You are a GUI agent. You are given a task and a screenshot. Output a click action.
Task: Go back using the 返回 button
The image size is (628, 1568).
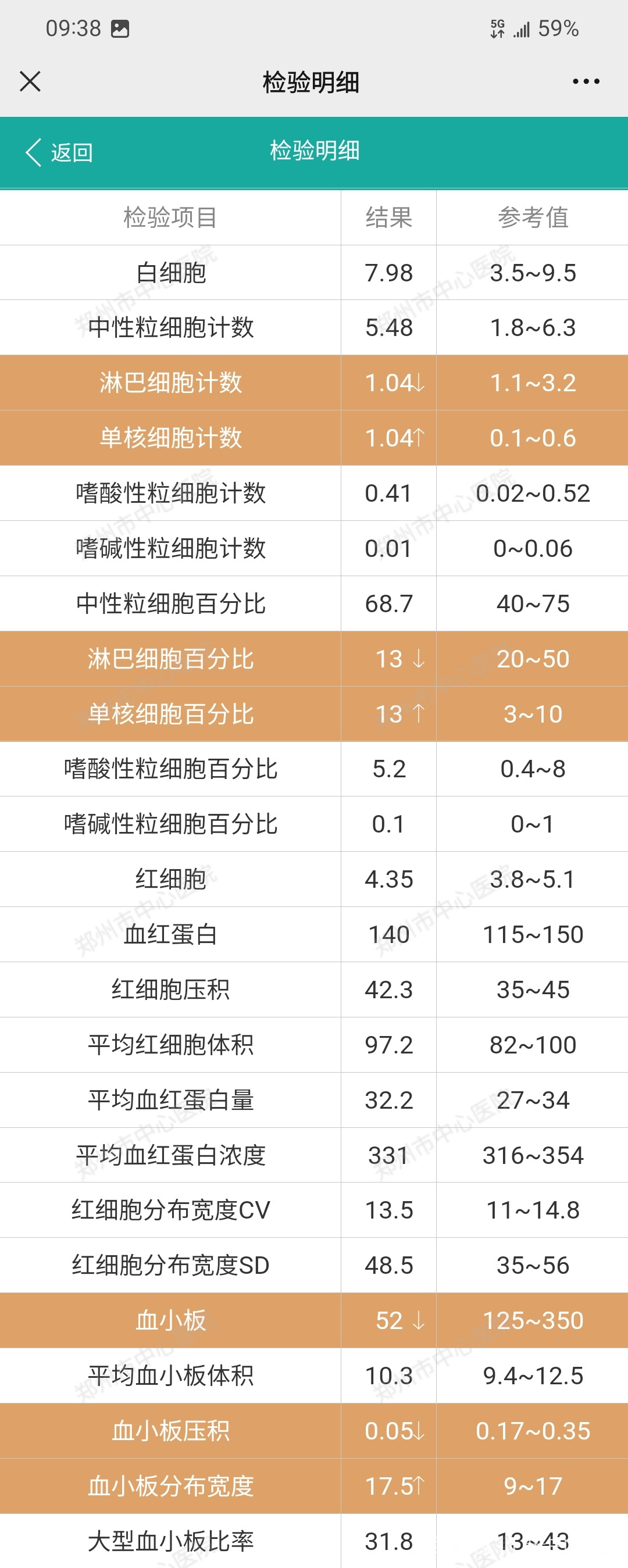59,152
